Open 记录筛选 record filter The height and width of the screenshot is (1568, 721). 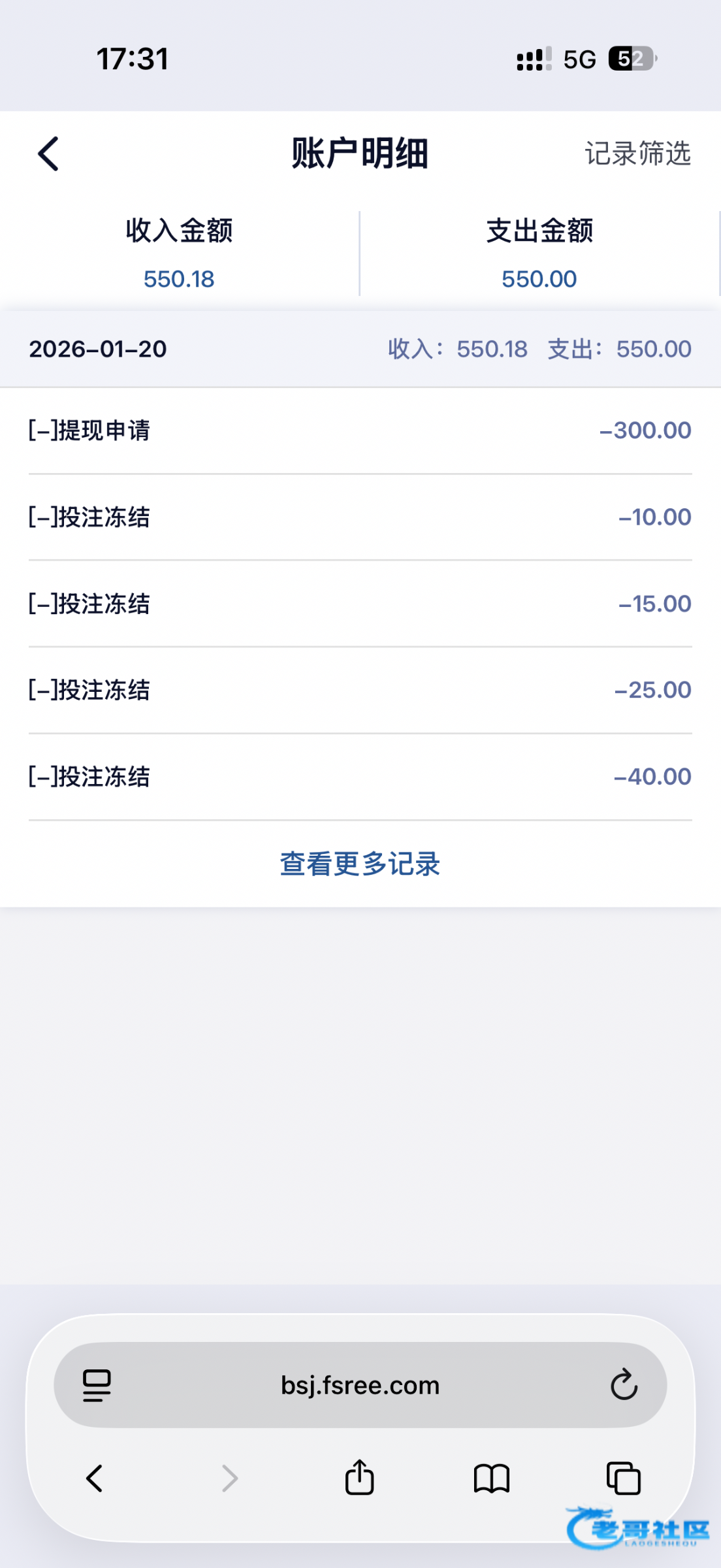[x=637, y=154]
